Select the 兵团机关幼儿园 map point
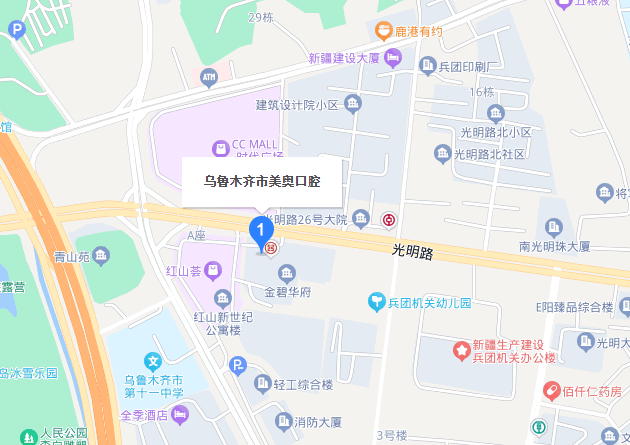 376,301
